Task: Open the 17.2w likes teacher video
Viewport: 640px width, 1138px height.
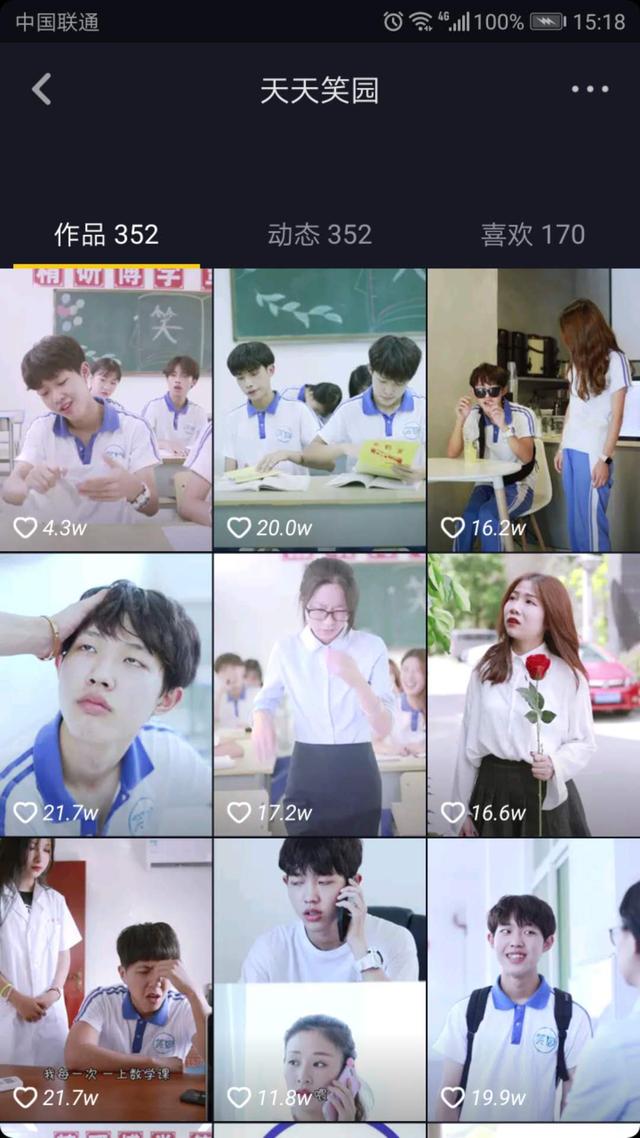Action: pos(319,695)
